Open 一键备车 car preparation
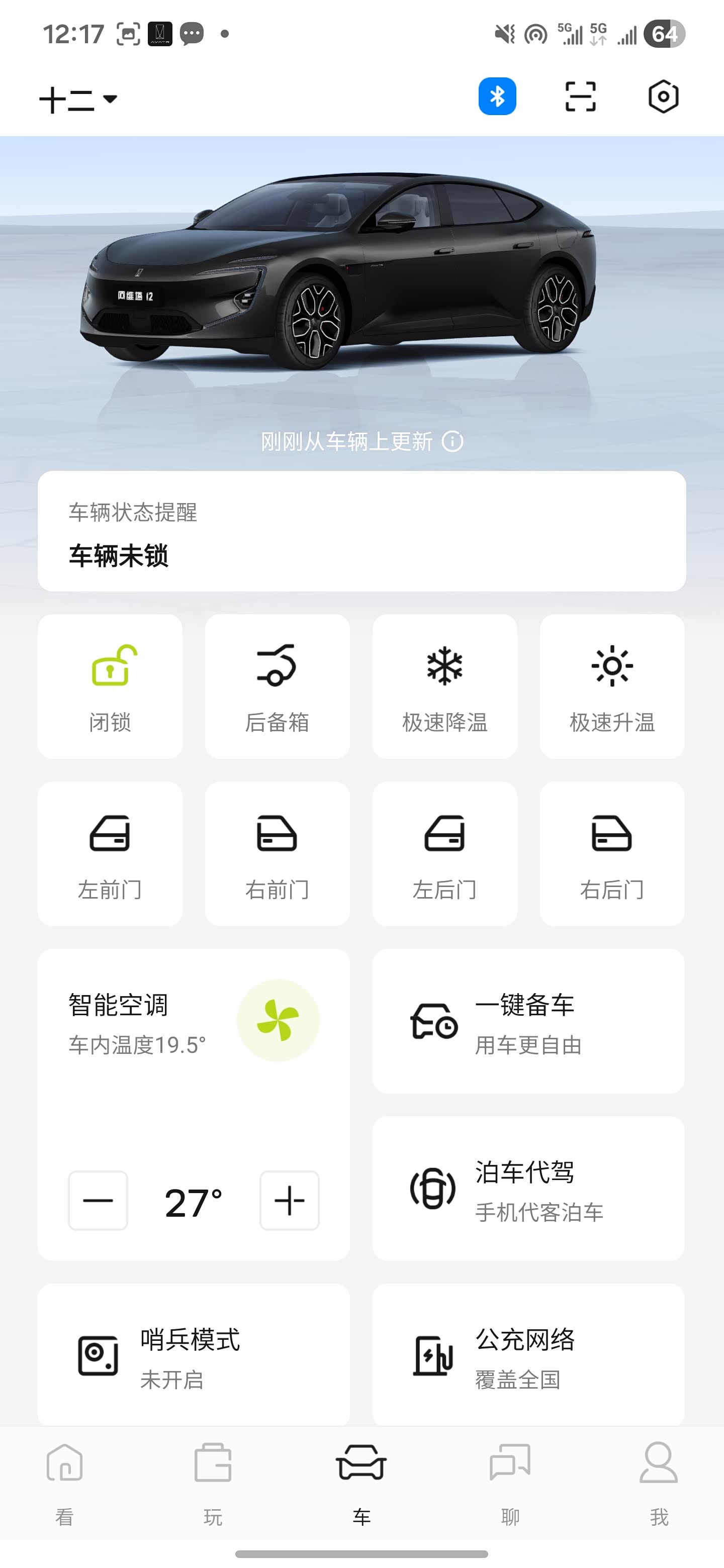Viewport: 724px width, 1568px height. click(x=528, y=1021)
